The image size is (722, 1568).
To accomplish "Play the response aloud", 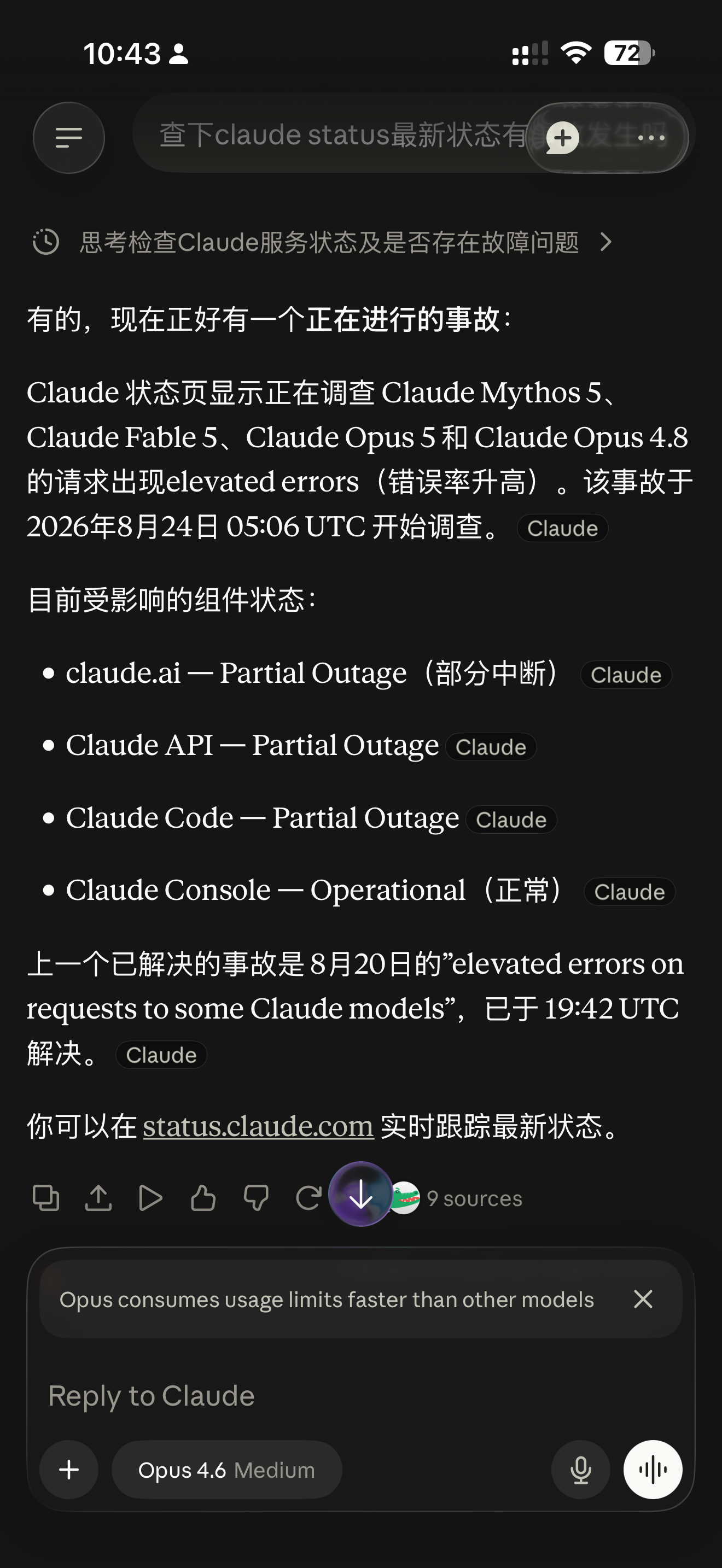I will [x=150, y=1198].
